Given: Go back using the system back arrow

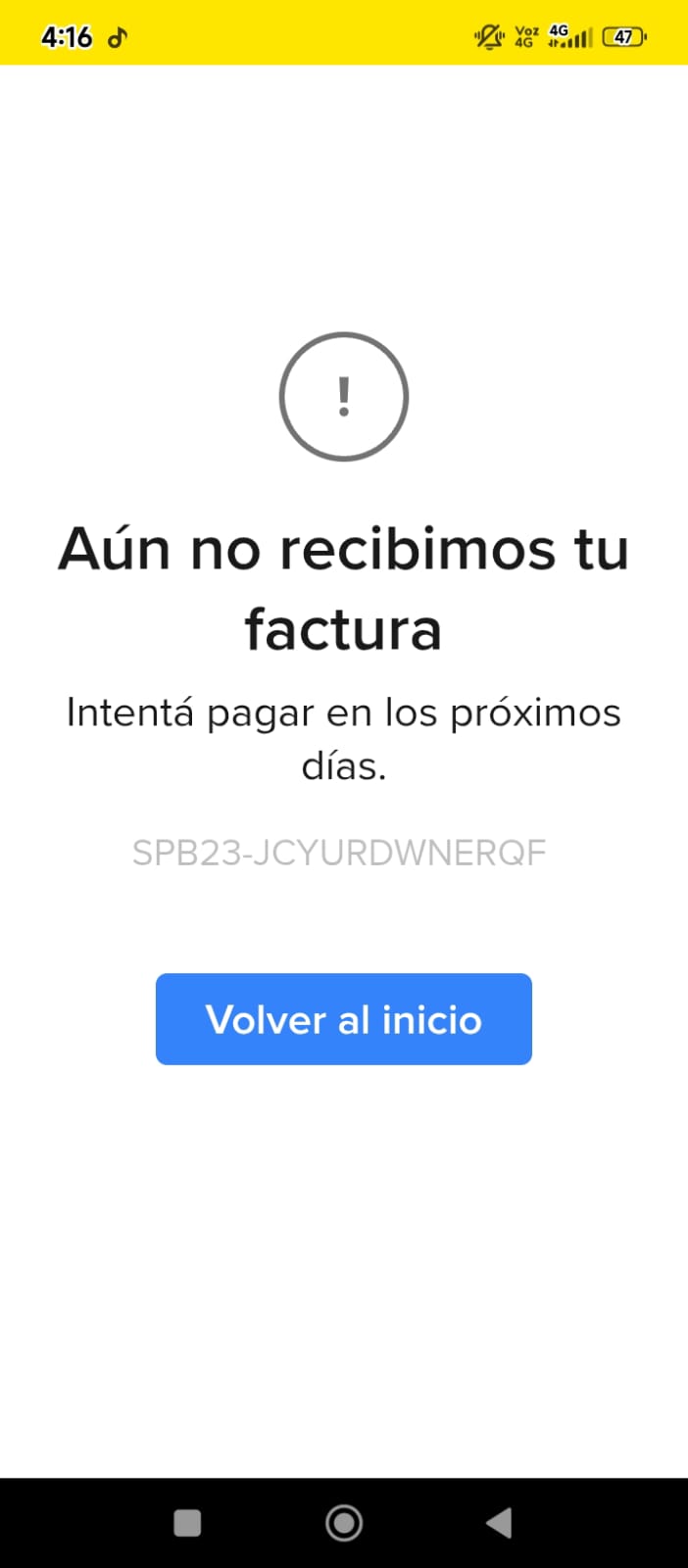Looking at the screenshot, I should pyautogui.click(x=499, y=1522).
